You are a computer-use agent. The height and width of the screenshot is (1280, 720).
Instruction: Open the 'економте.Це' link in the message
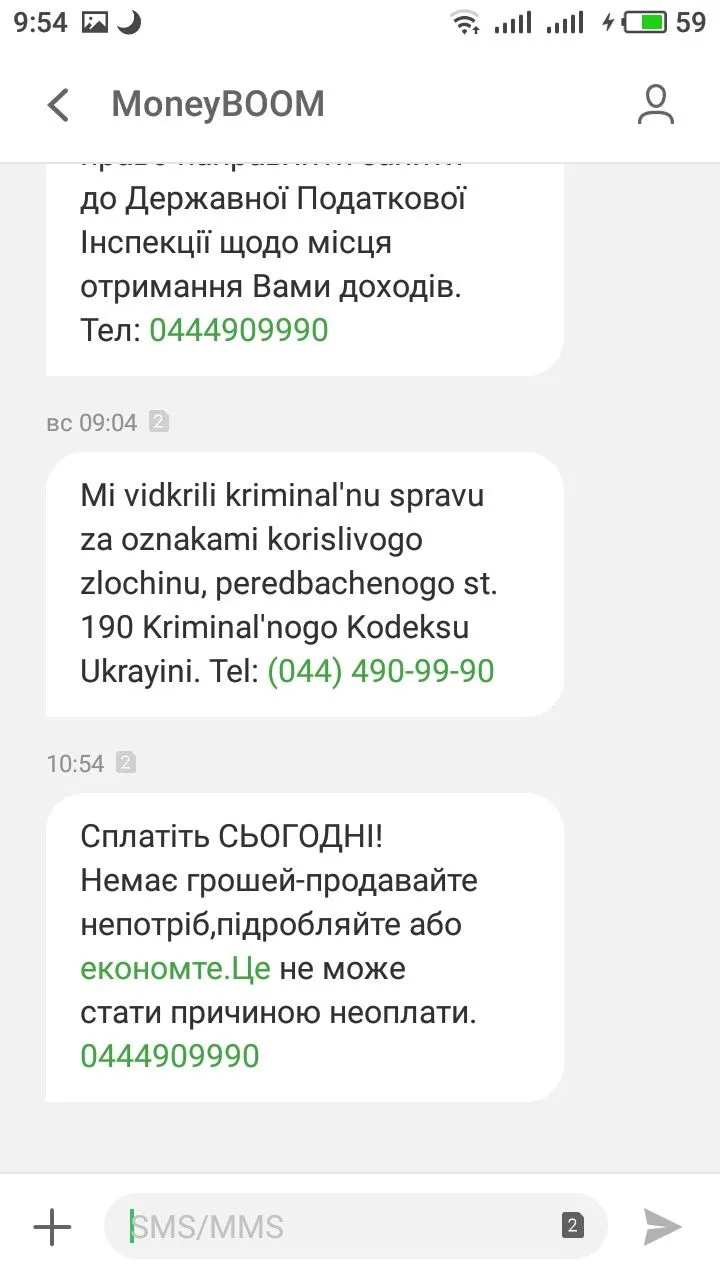176,969
